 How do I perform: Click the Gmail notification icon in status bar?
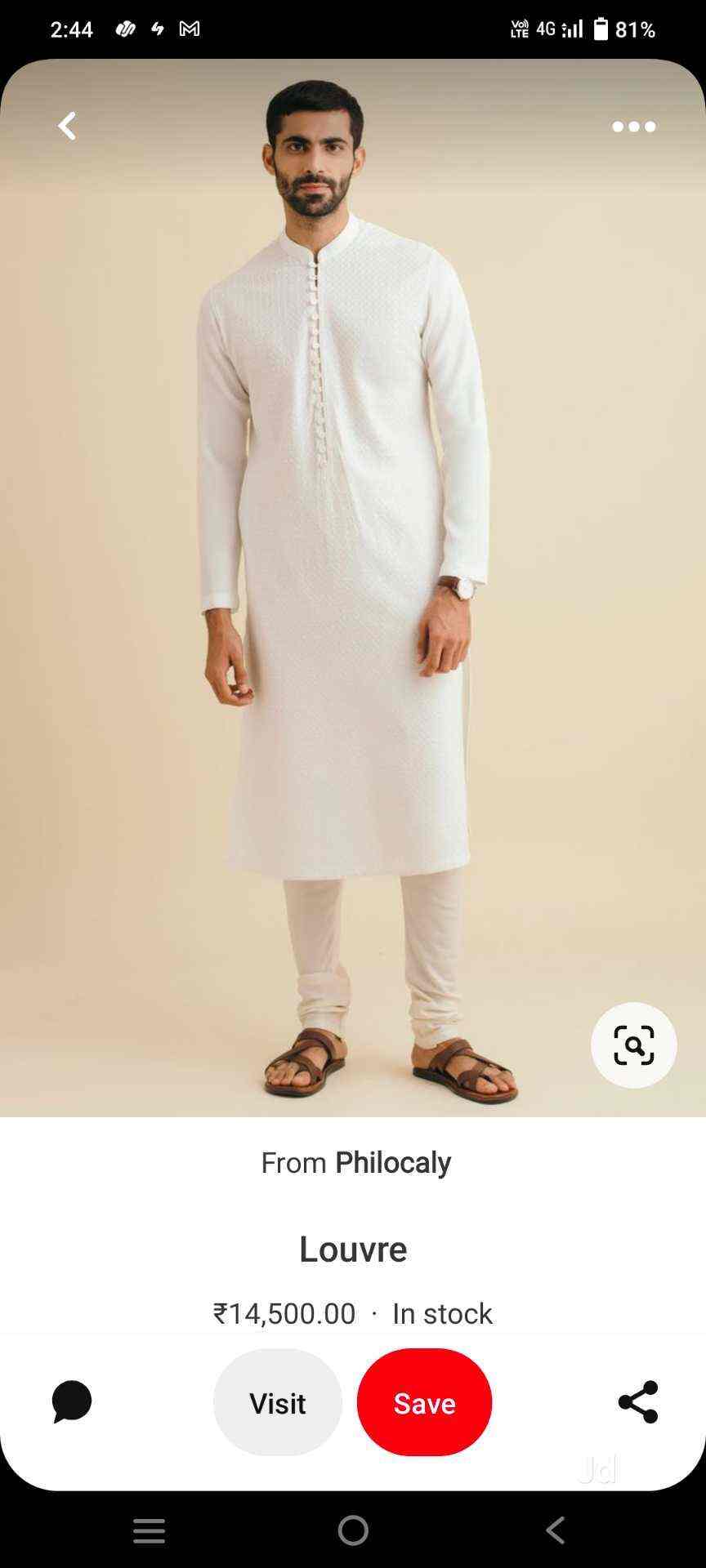pos(189,29)
